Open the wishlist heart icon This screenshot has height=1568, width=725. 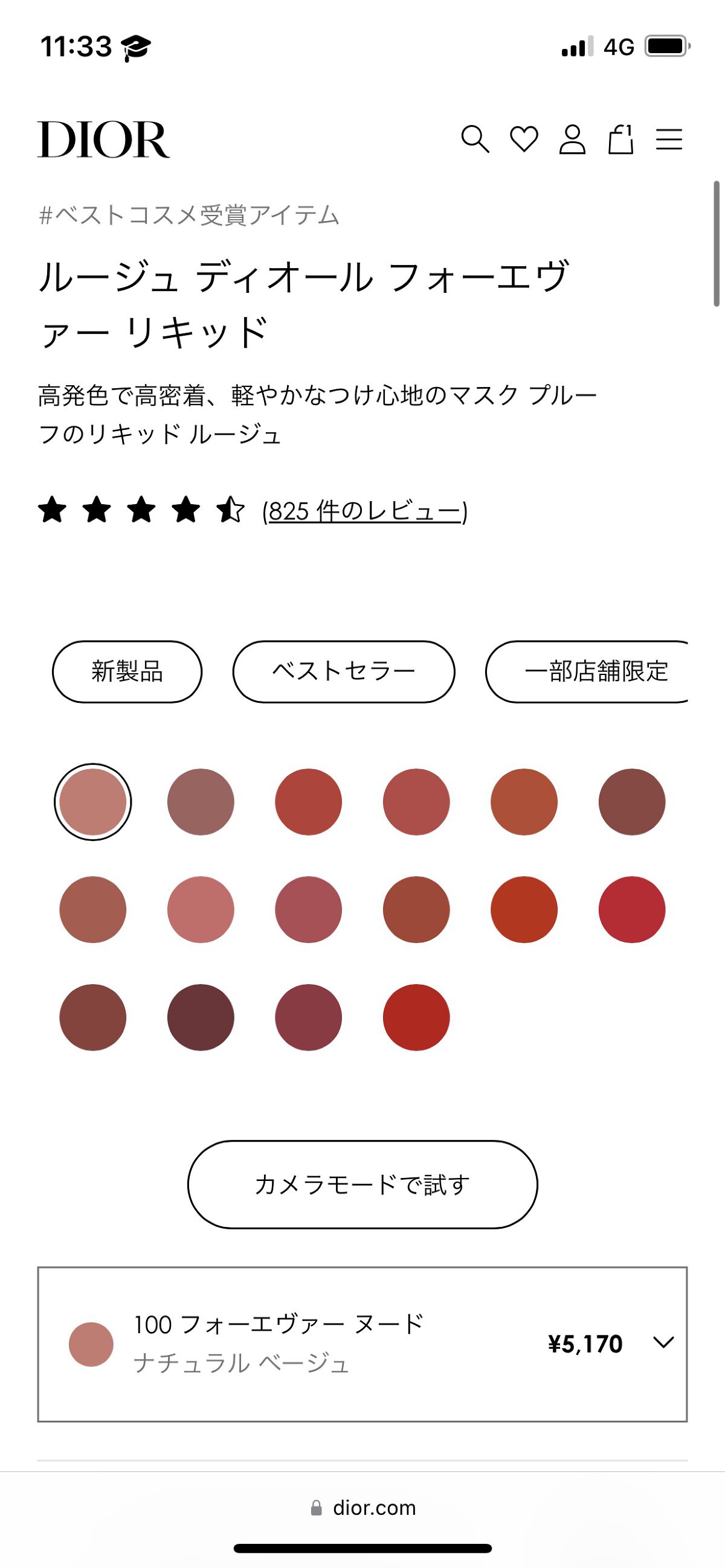pos(523,139)
